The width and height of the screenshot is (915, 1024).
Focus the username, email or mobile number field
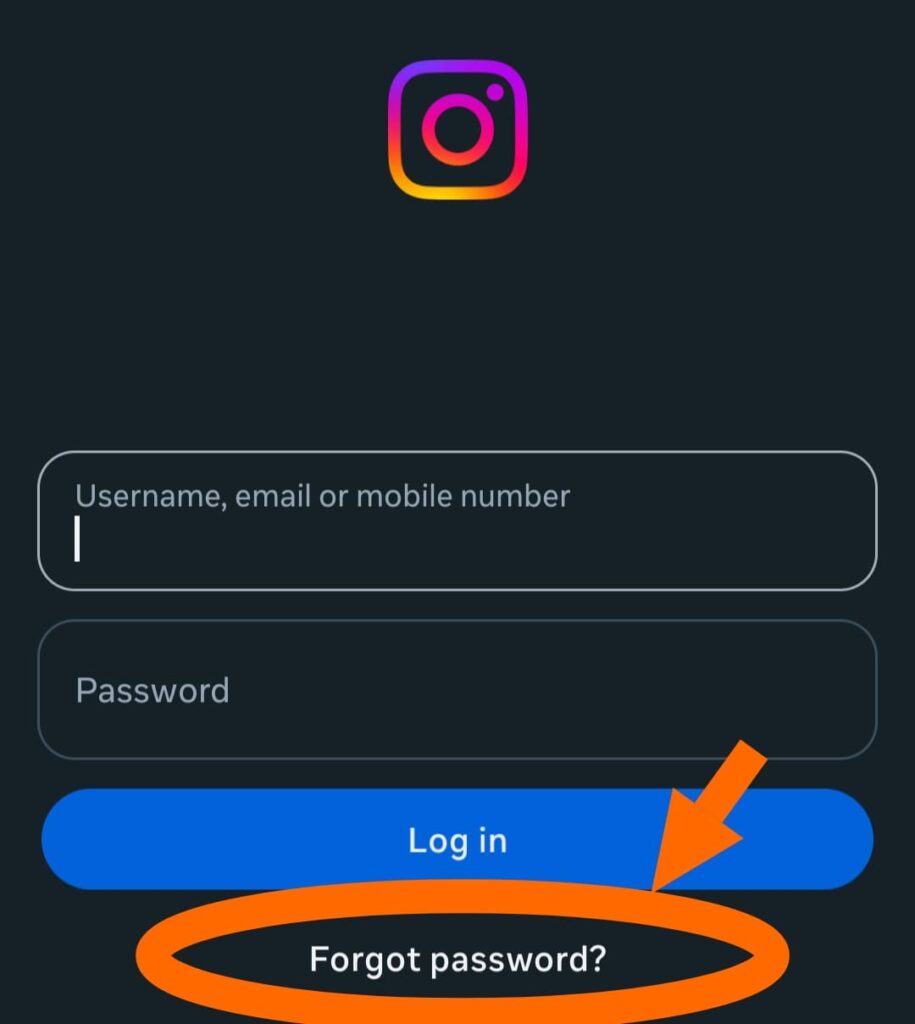(x=456, y=521)
